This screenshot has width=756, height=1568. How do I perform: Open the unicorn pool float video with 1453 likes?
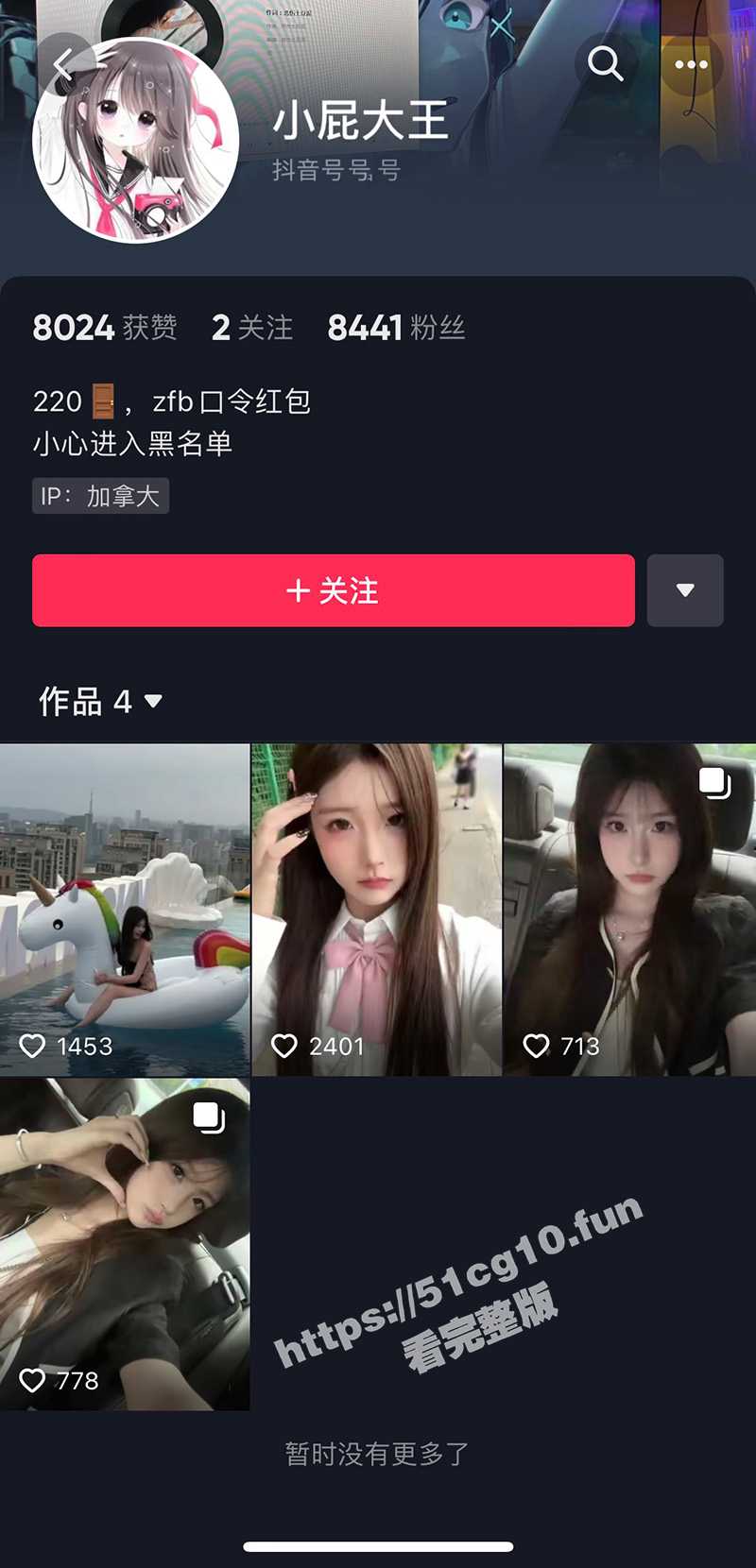tap(125, 909)
